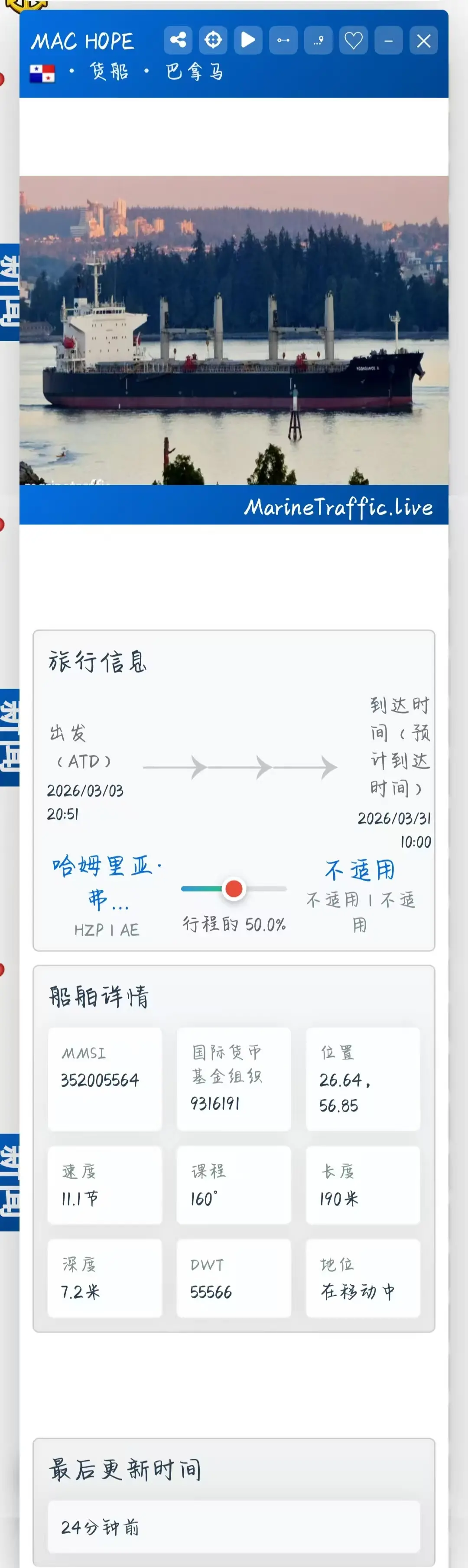The image size is (468, 1568).
Task: Show the vessel's past track line
Action: pyautogui.click(x=283, y=40)
